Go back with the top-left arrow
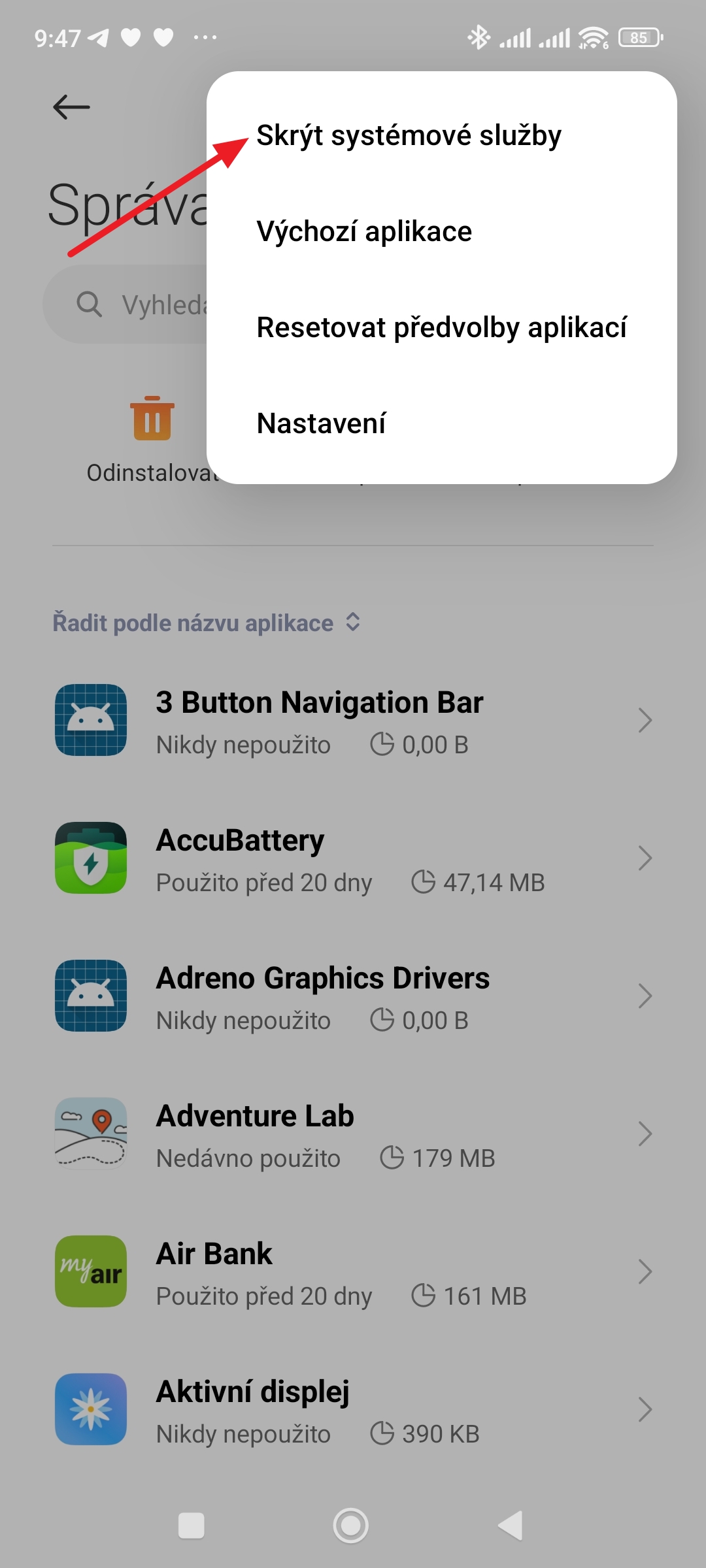 click(71, 106)
